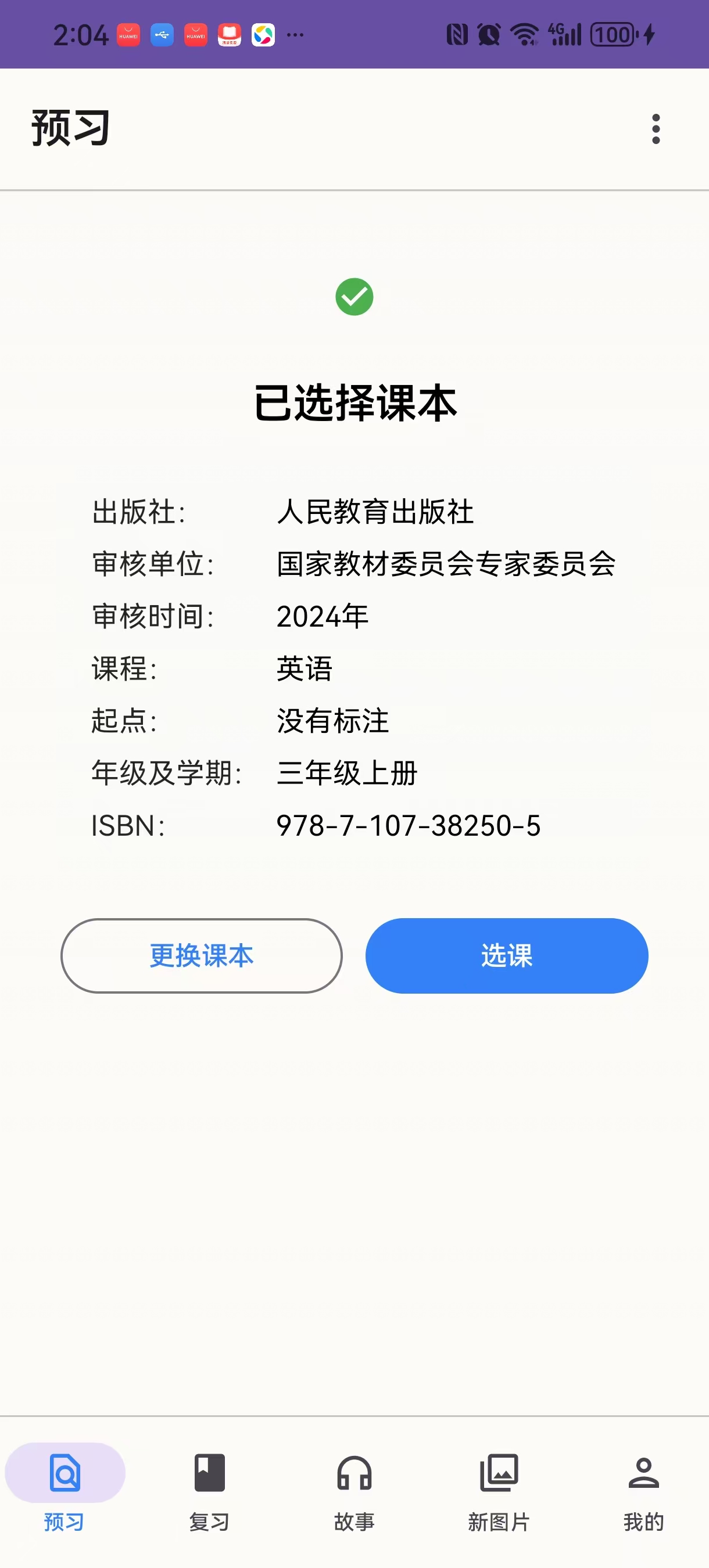Open the 复习 bookmark icon
The image size is (709, 1568).
pyautogui.click(x=208, y=1472)
